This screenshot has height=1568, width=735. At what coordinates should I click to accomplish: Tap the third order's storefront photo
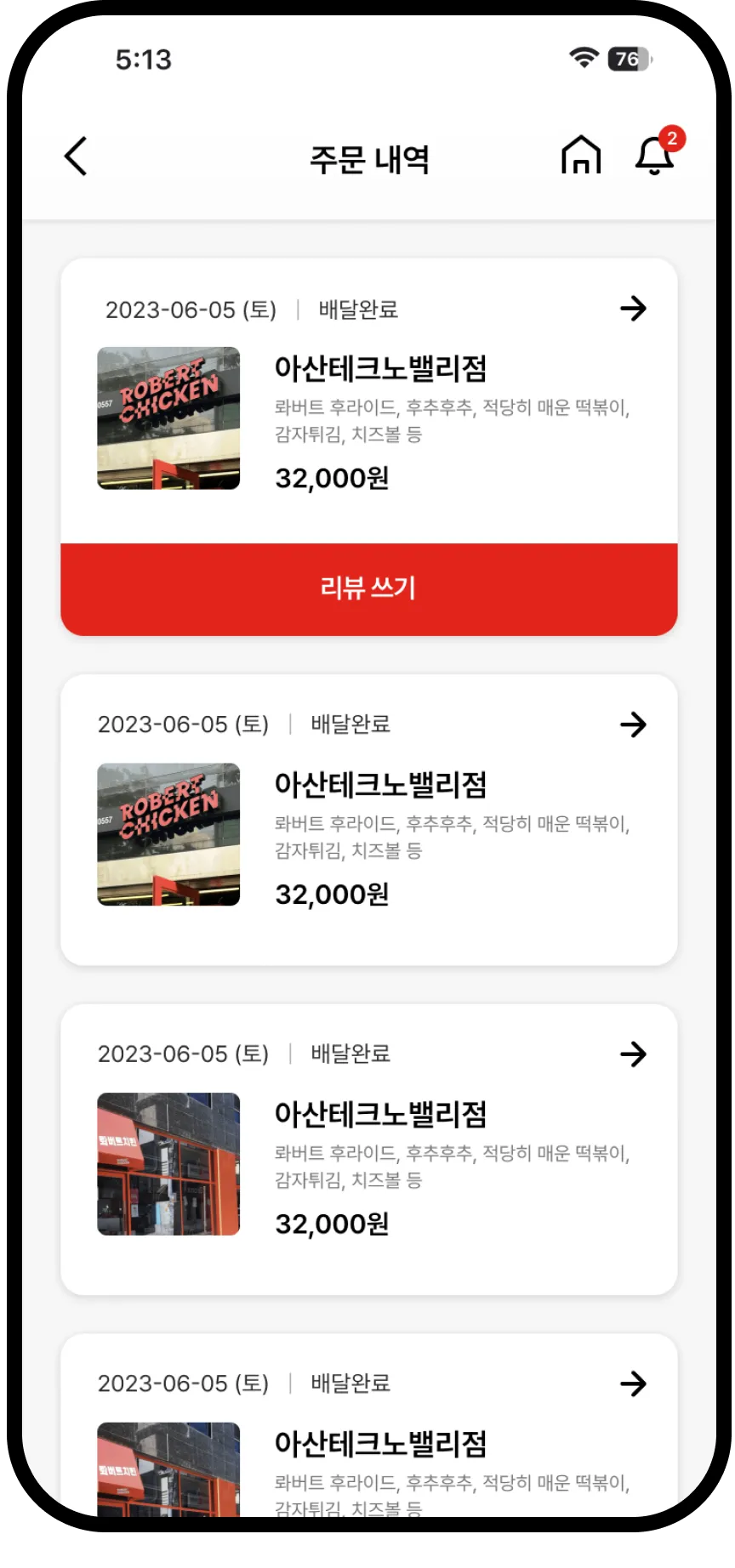[168, 1163]
